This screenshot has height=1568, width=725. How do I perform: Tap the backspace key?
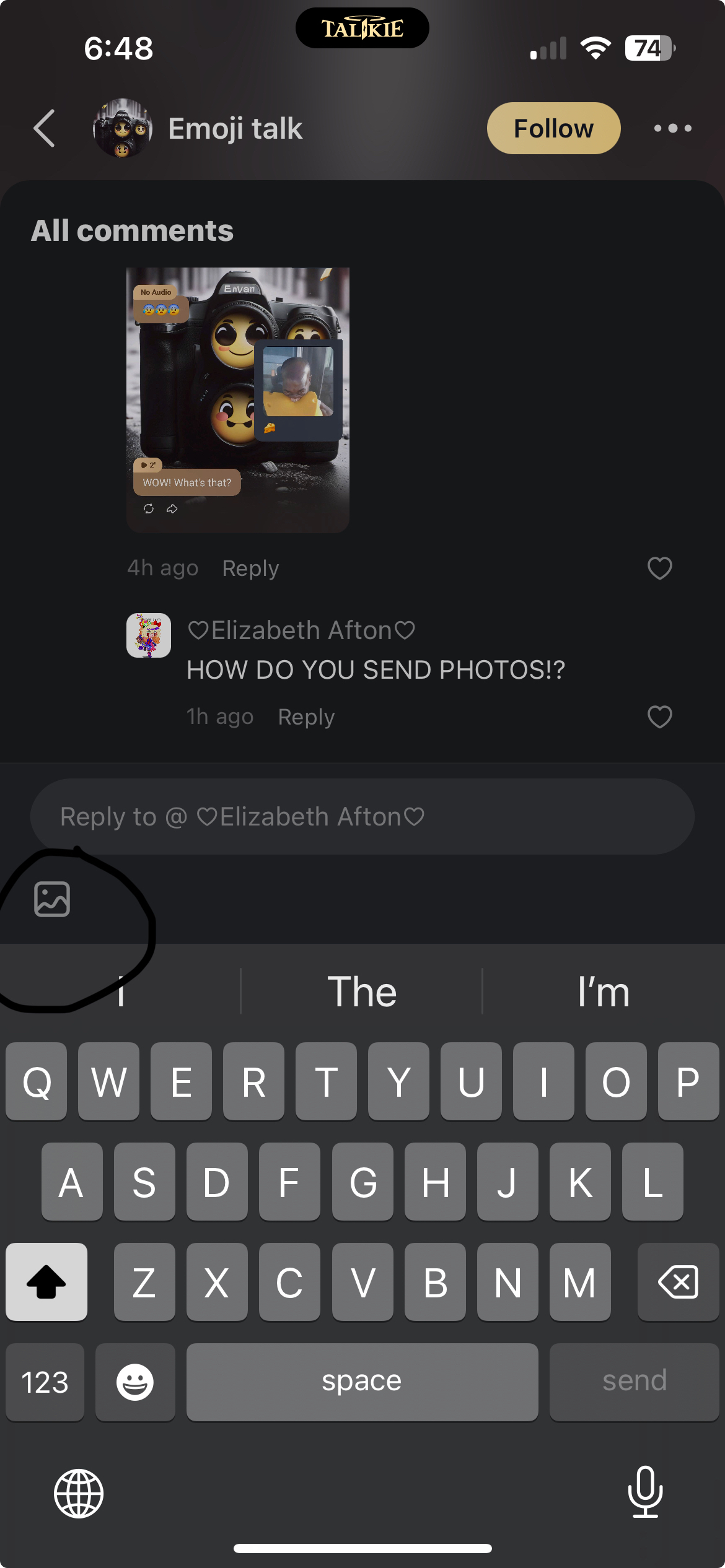(x=678, y=1281)
